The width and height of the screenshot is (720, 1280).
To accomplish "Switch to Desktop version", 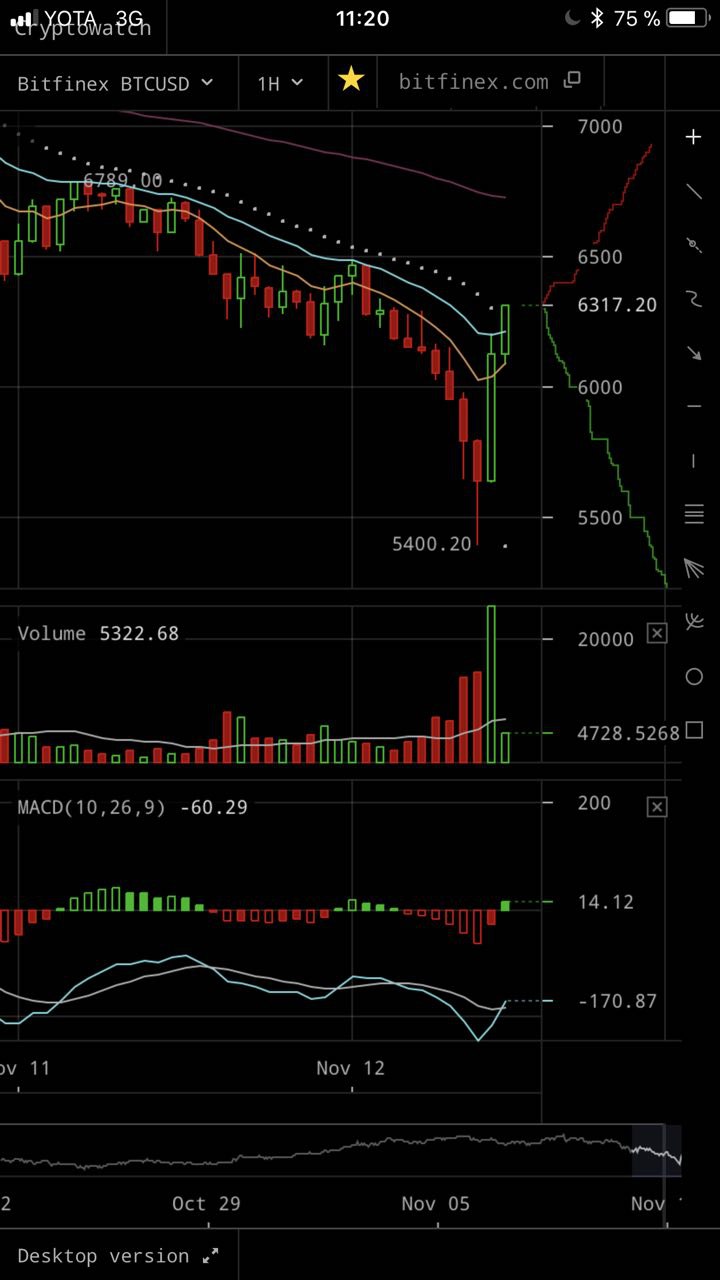I will point(117,1256).
